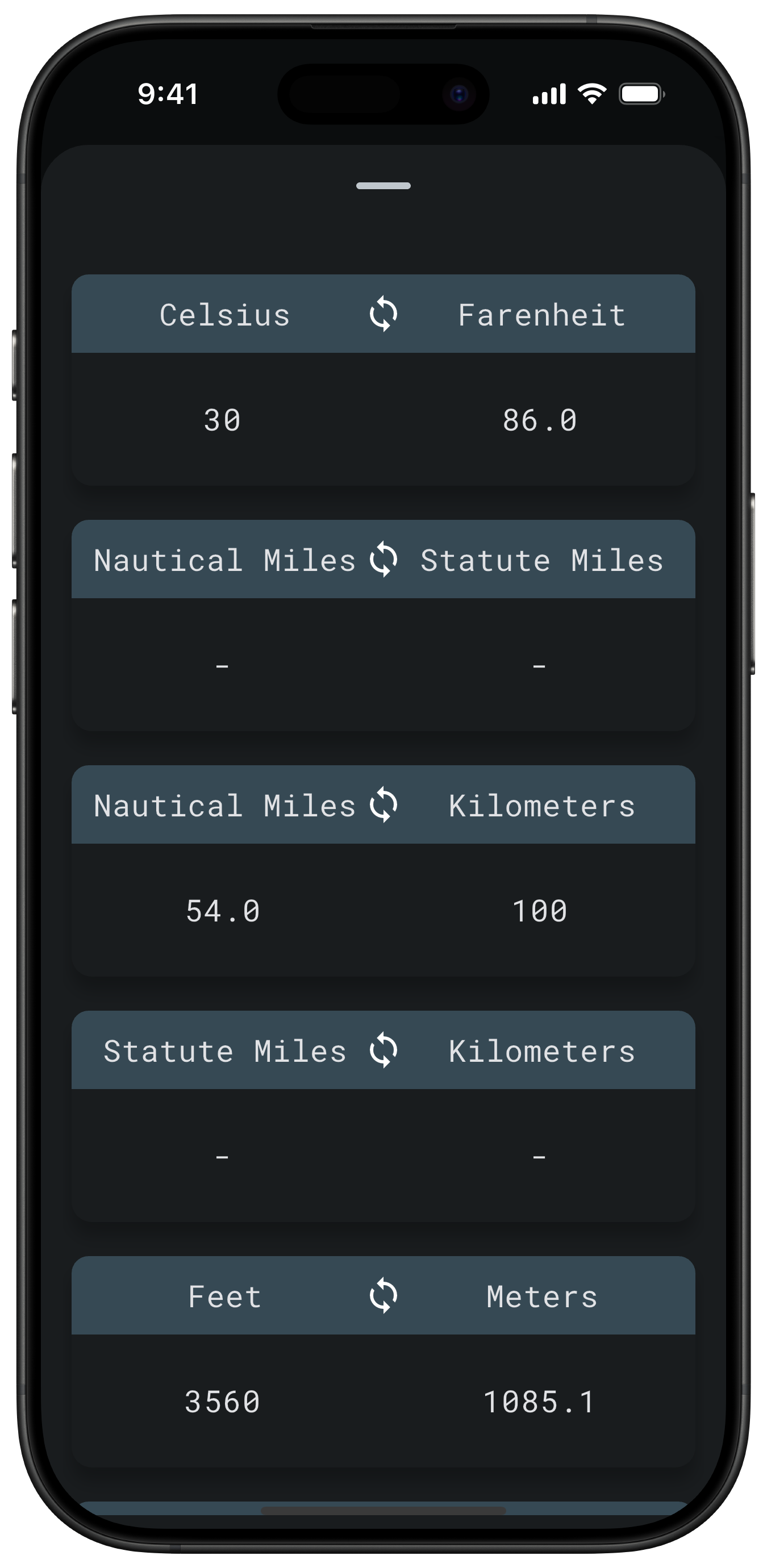The width and height of the screenshot is (767, 1568).
Task: Edit the Celsius value 30
Action: click(222, 420)
